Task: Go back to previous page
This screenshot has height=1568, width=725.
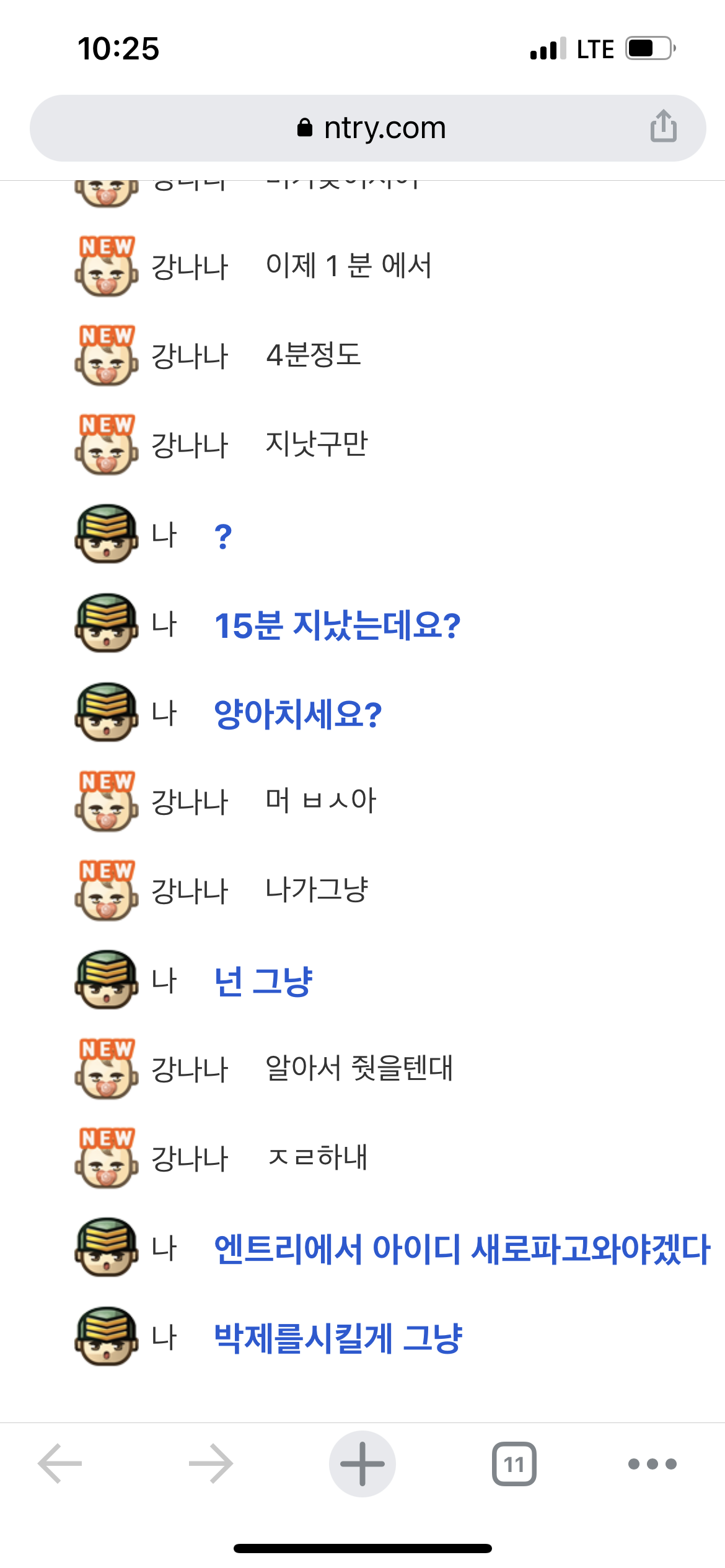Action: pyautogui.click(x=60, y=1464)
